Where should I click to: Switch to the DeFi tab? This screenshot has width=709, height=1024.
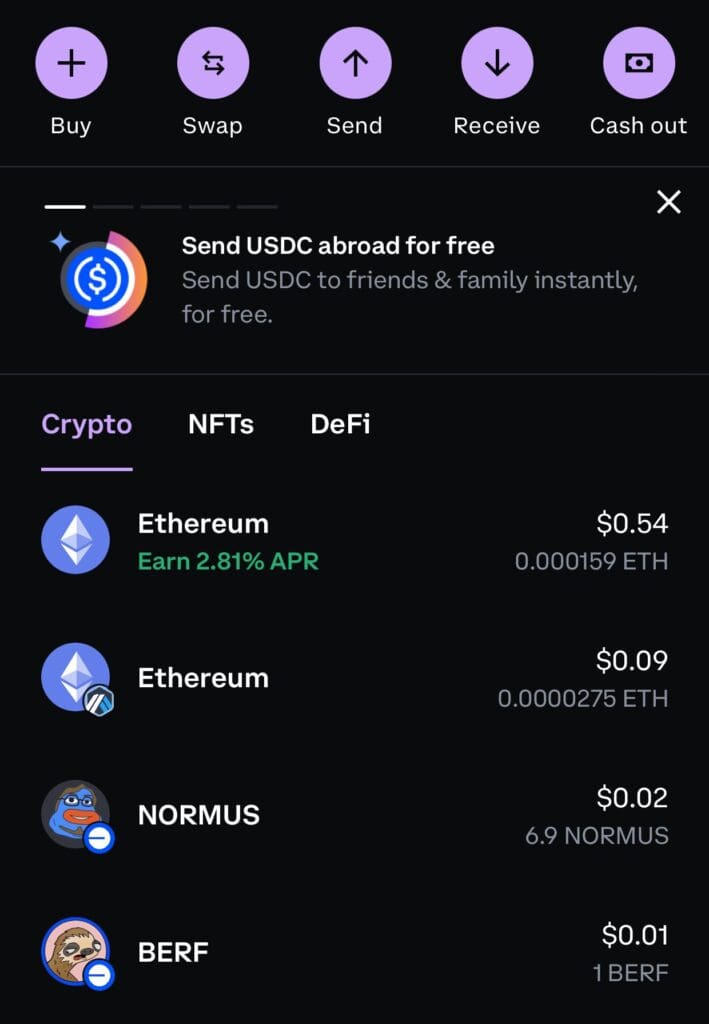pos(340,425)
